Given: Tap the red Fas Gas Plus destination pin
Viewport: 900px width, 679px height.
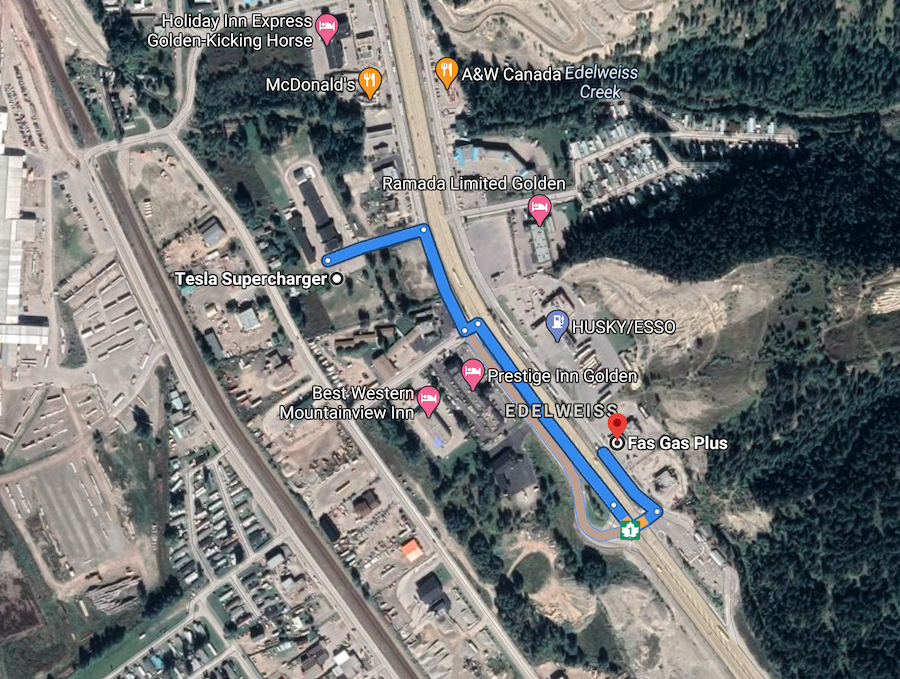Looking at the screenshot, I should [x=618, y=425].
